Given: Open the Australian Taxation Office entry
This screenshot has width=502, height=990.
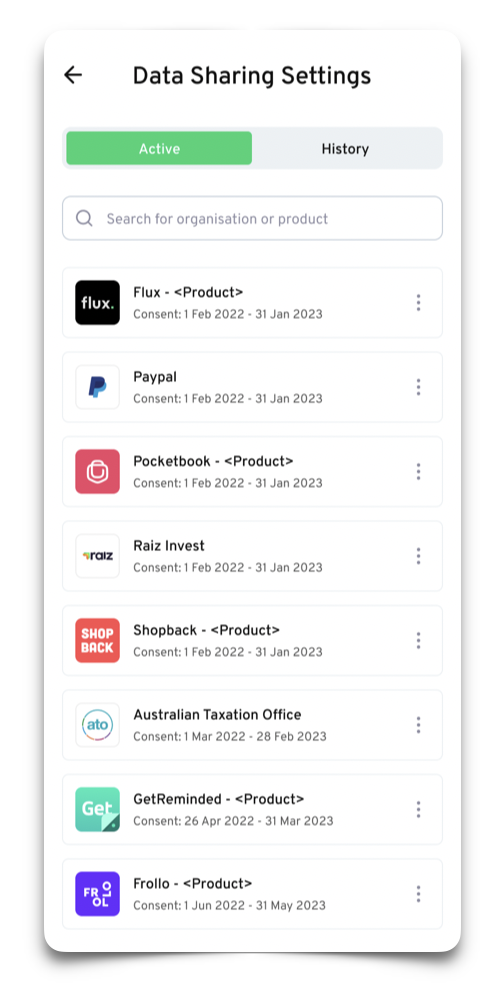Looking at the screenshot, I should (x=253, y=725).
